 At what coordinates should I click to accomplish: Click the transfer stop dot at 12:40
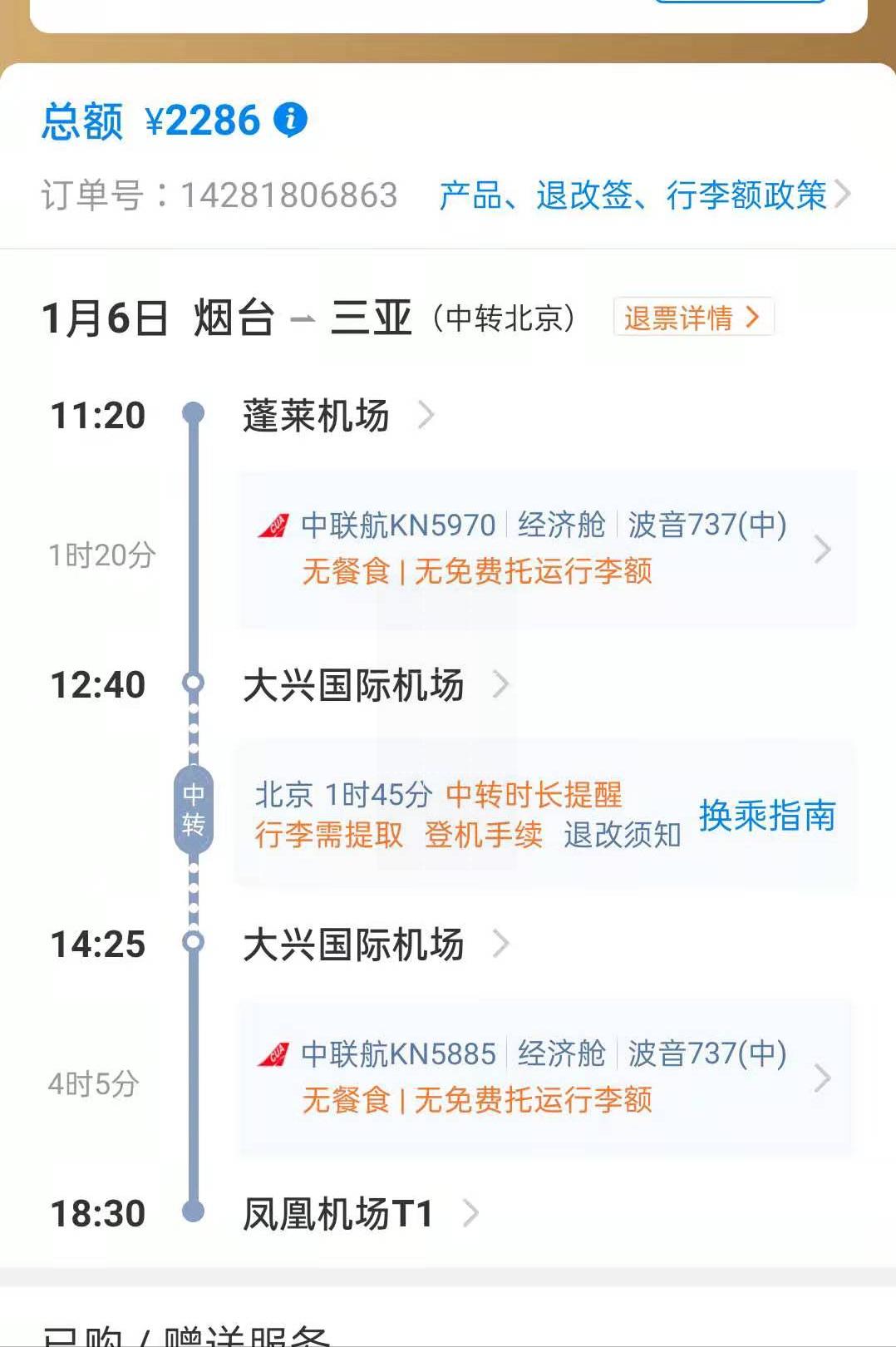(194, 683)
